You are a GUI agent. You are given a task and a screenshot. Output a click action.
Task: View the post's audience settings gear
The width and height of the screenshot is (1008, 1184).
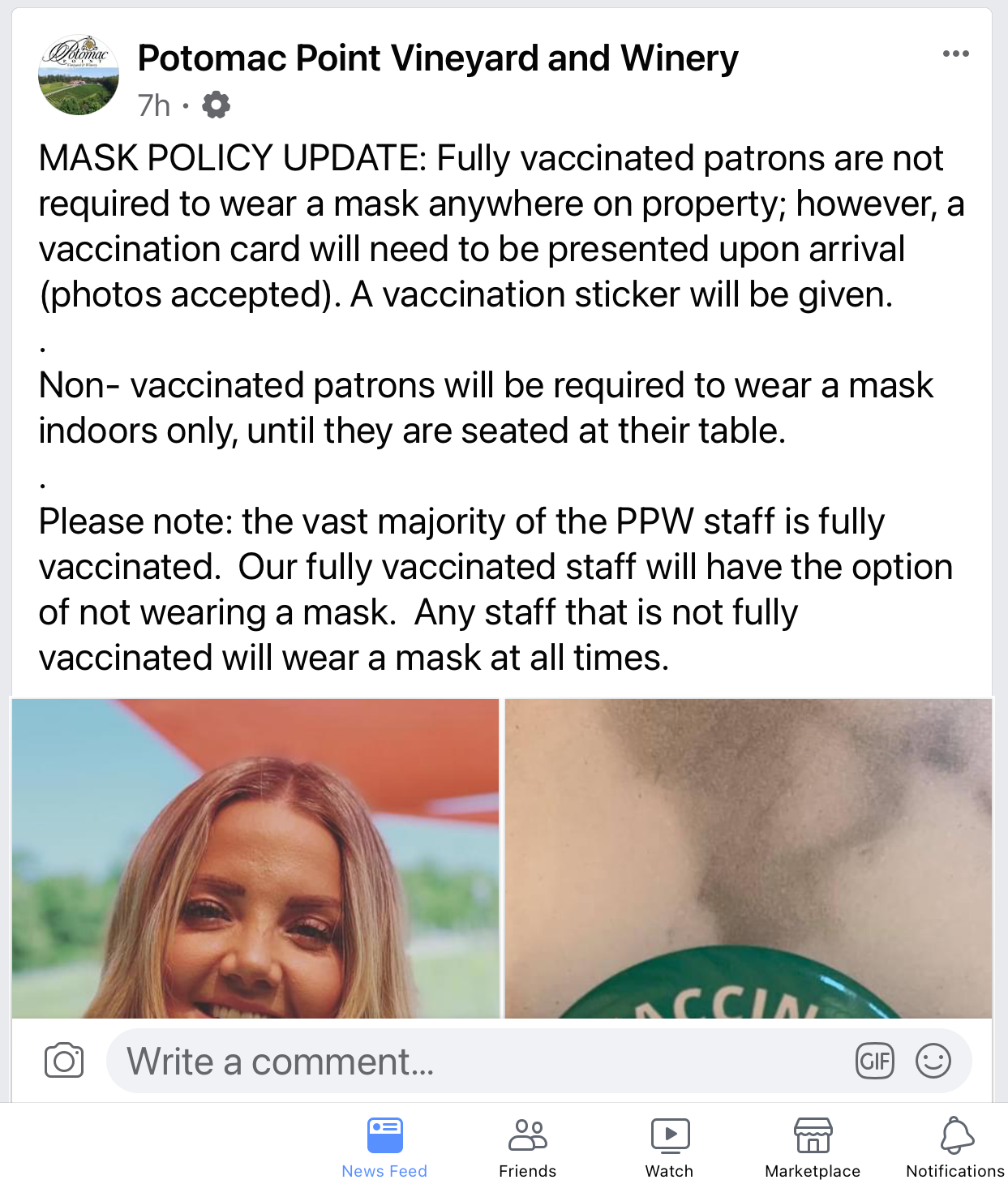[216, 105]
